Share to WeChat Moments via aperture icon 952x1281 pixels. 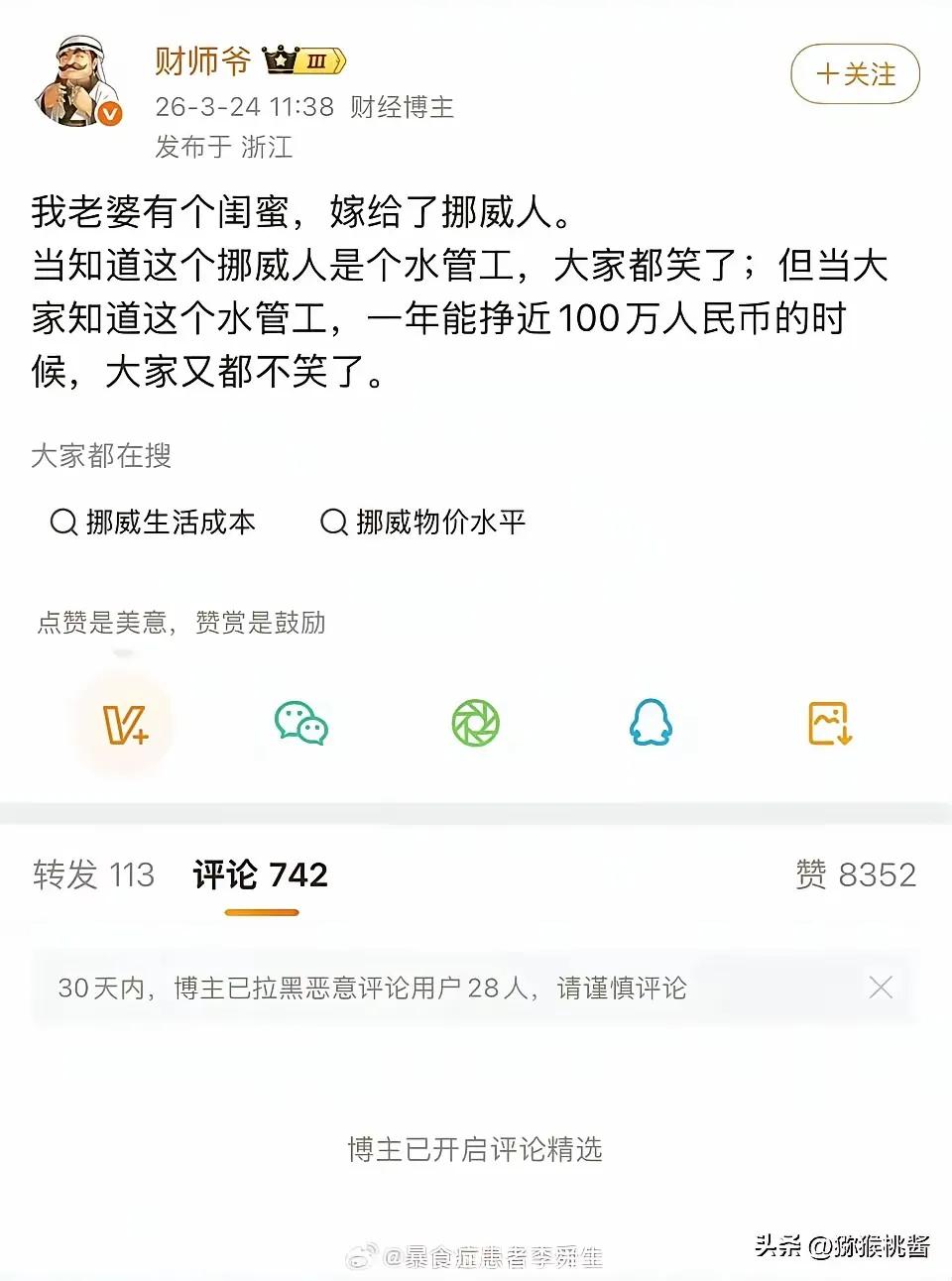point(475,725)
